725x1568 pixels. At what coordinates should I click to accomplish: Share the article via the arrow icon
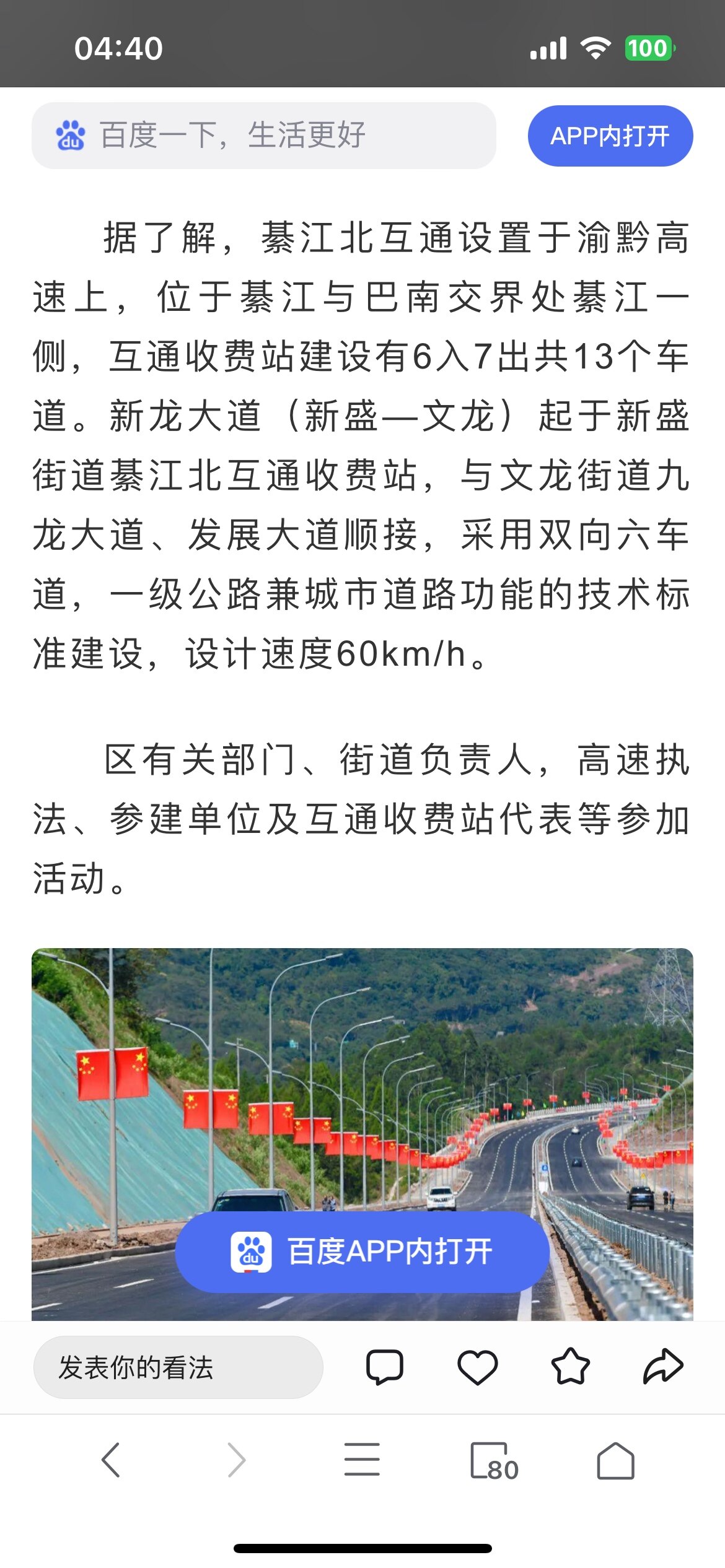click(663, 1366)
